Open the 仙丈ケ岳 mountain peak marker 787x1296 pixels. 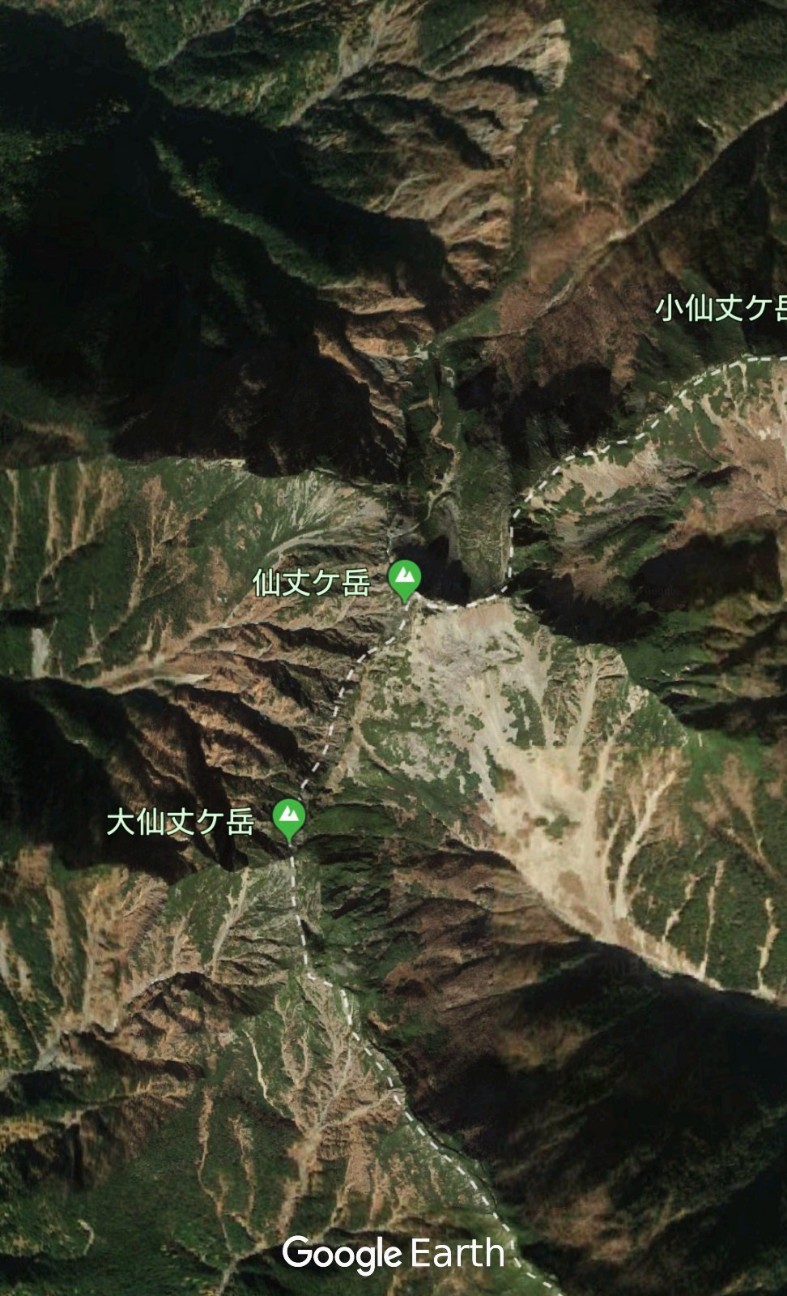[404, 578]
